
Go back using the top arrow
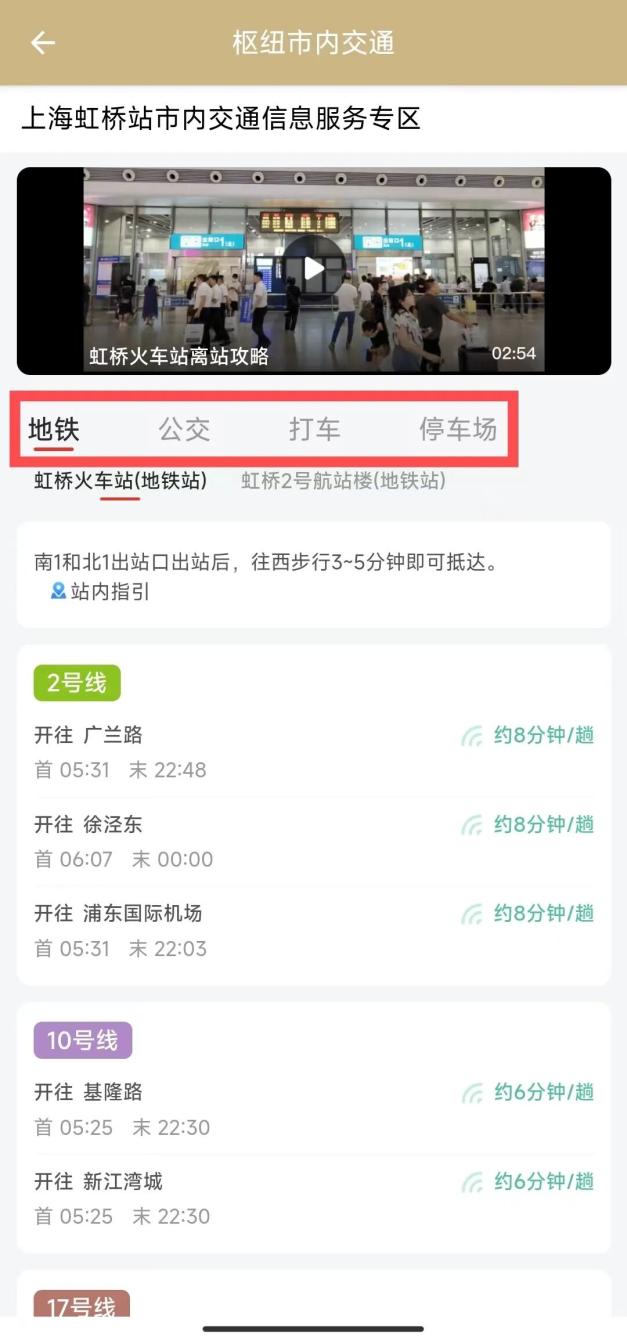[42, 43]
